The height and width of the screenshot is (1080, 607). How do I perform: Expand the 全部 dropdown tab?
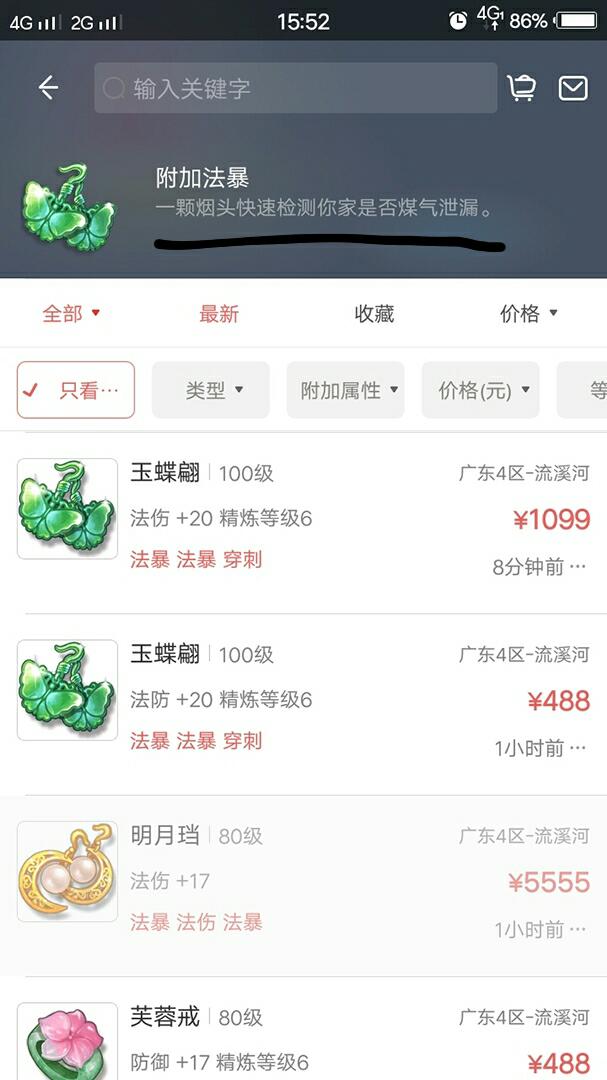[71, 314]
